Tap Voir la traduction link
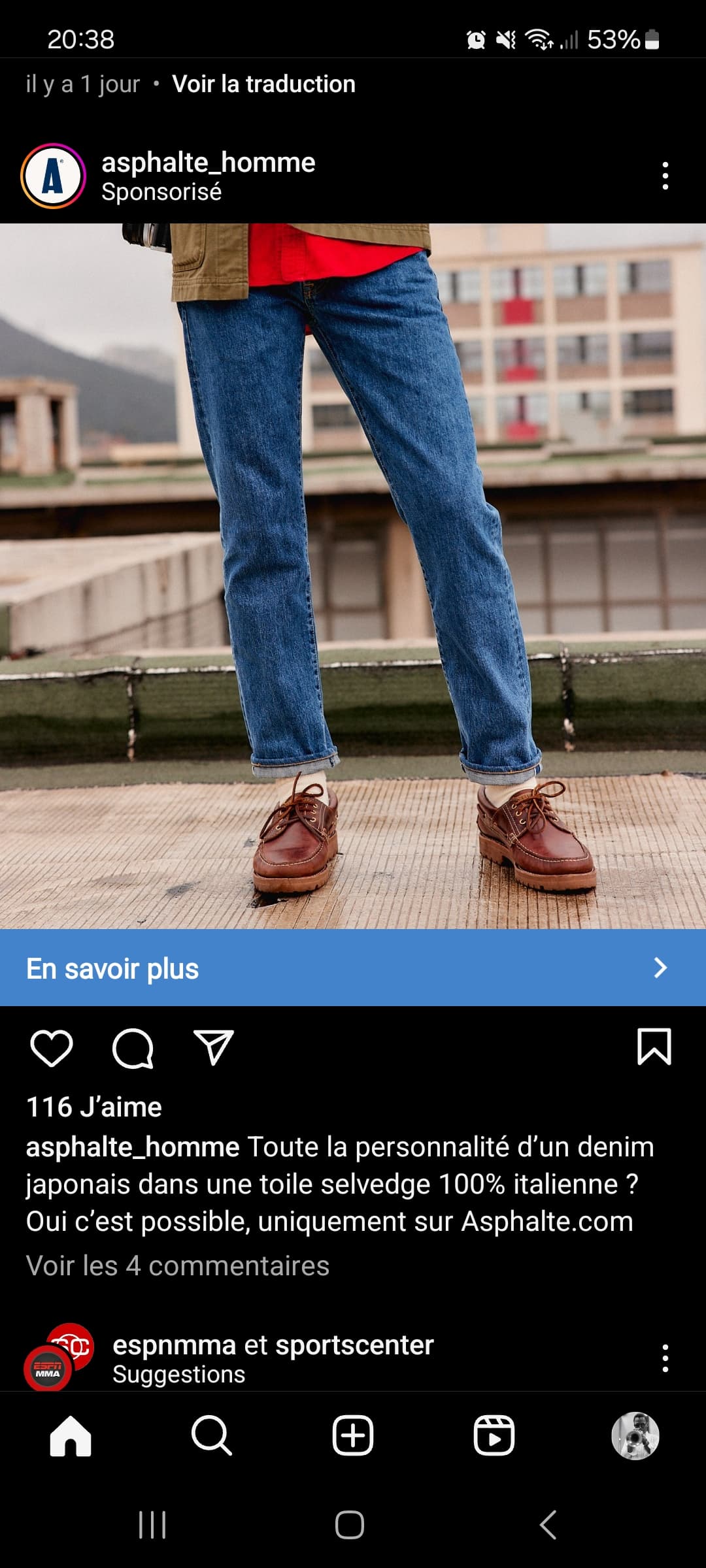Image resolution: width=706 pixels, height=1568 pixels. pyautogui.click(x=263, y=84)
